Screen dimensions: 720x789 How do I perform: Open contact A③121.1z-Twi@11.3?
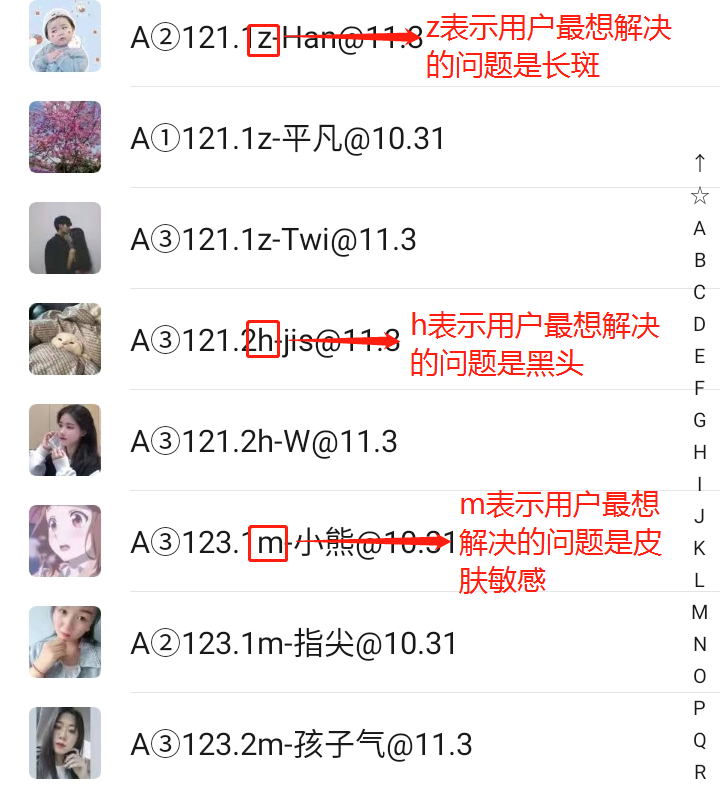coord(273,239)
